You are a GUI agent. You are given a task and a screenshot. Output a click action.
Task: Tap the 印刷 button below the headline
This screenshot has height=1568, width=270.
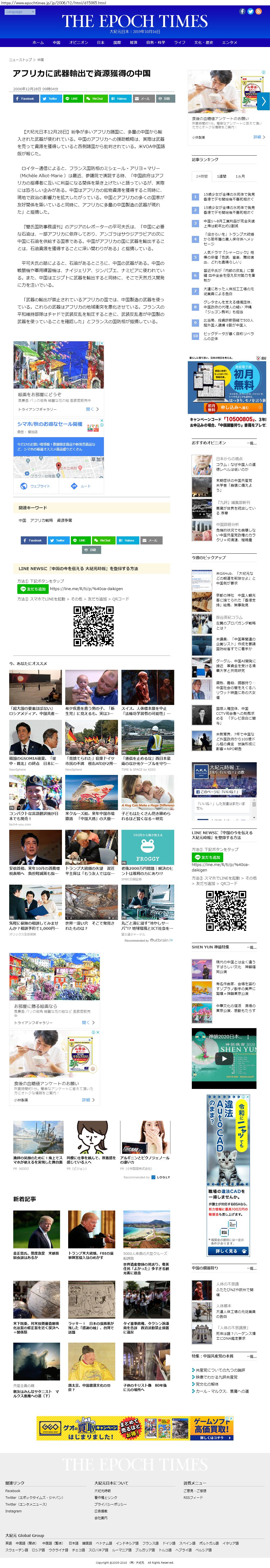pyautogui.click(x=164, y=99)
